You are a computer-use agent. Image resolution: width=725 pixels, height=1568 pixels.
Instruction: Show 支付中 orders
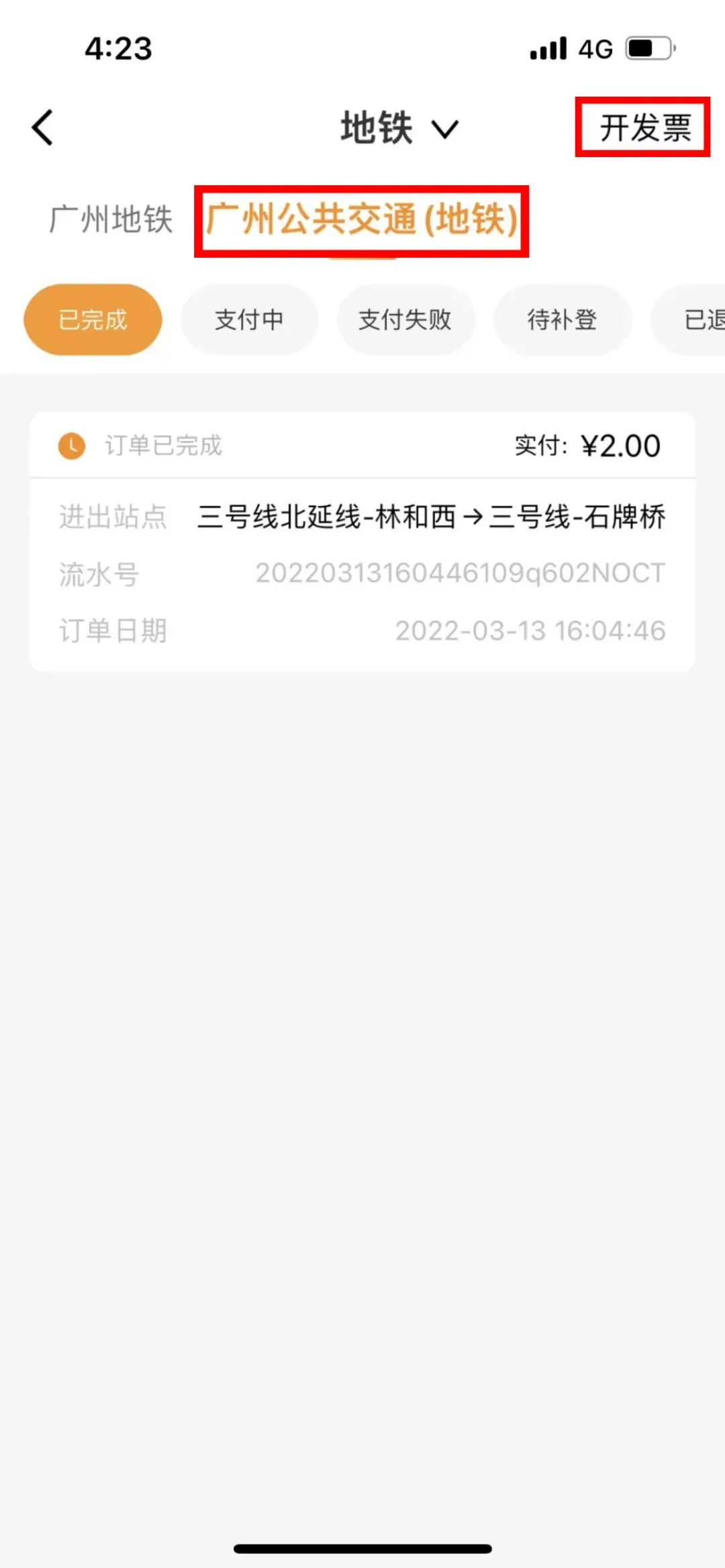(x=249, y=320)
